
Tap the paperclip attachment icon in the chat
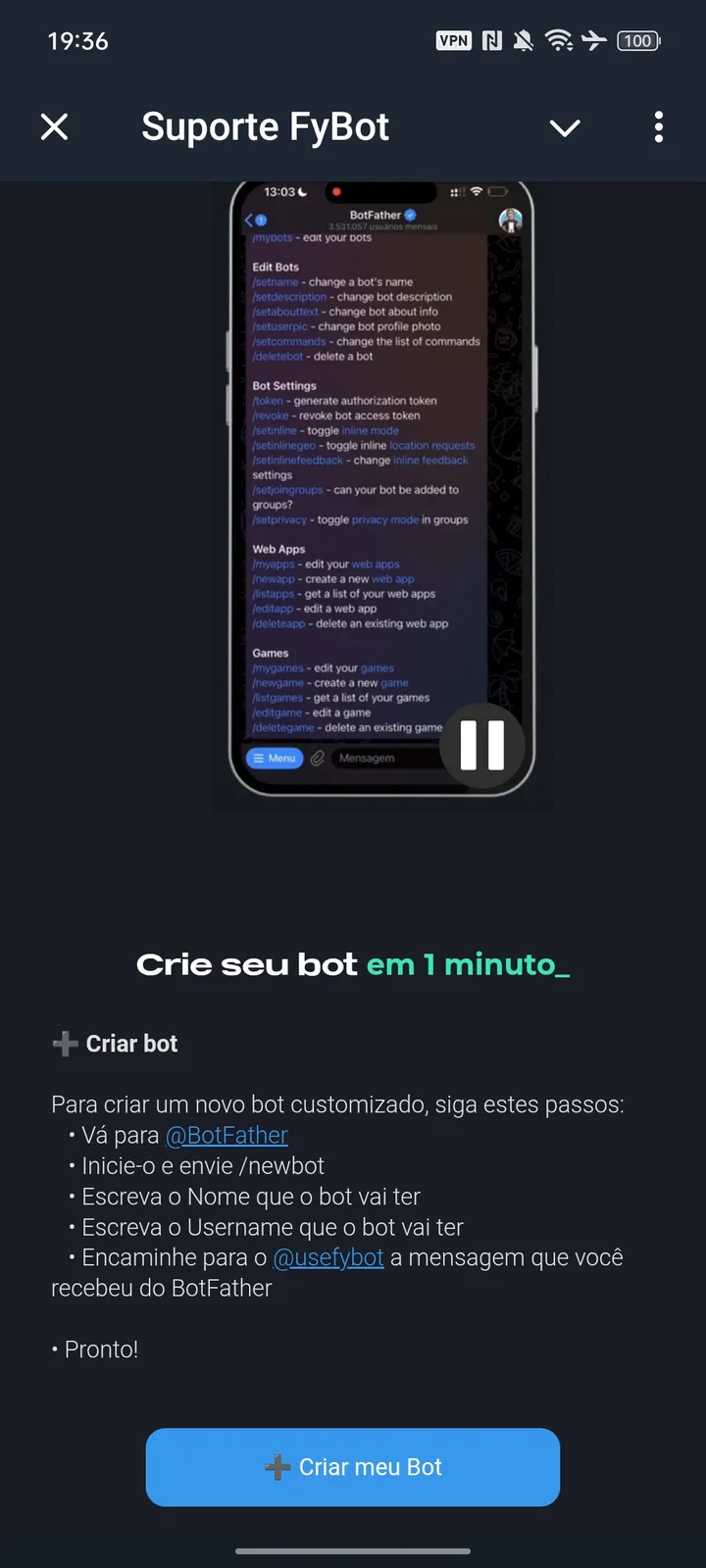(x=316, y=757)
